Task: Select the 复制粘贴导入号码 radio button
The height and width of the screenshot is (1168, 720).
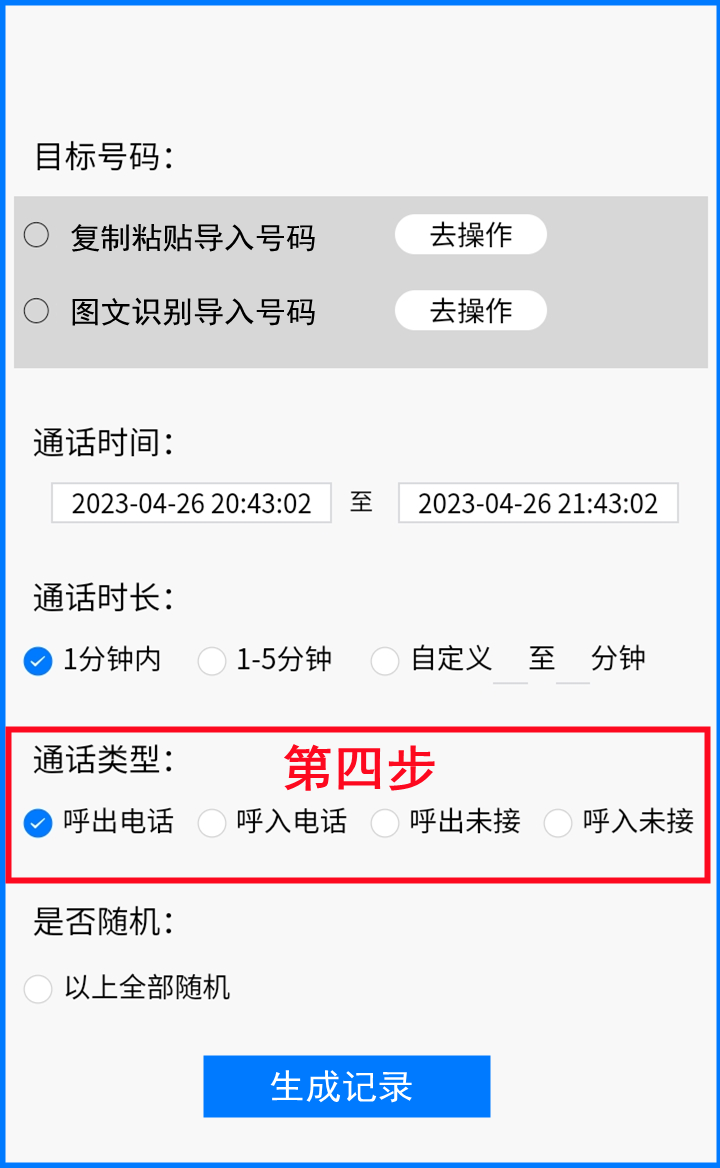Action: pyautogui.click(x=36, y=236)
